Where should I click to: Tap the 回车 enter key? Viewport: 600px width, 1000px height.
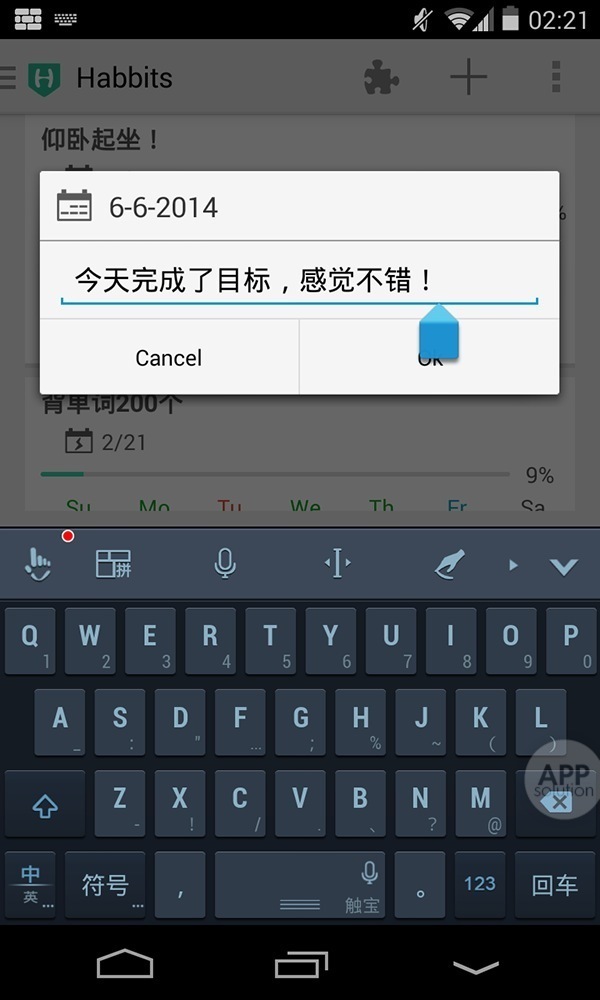click(x=555, y=884)
